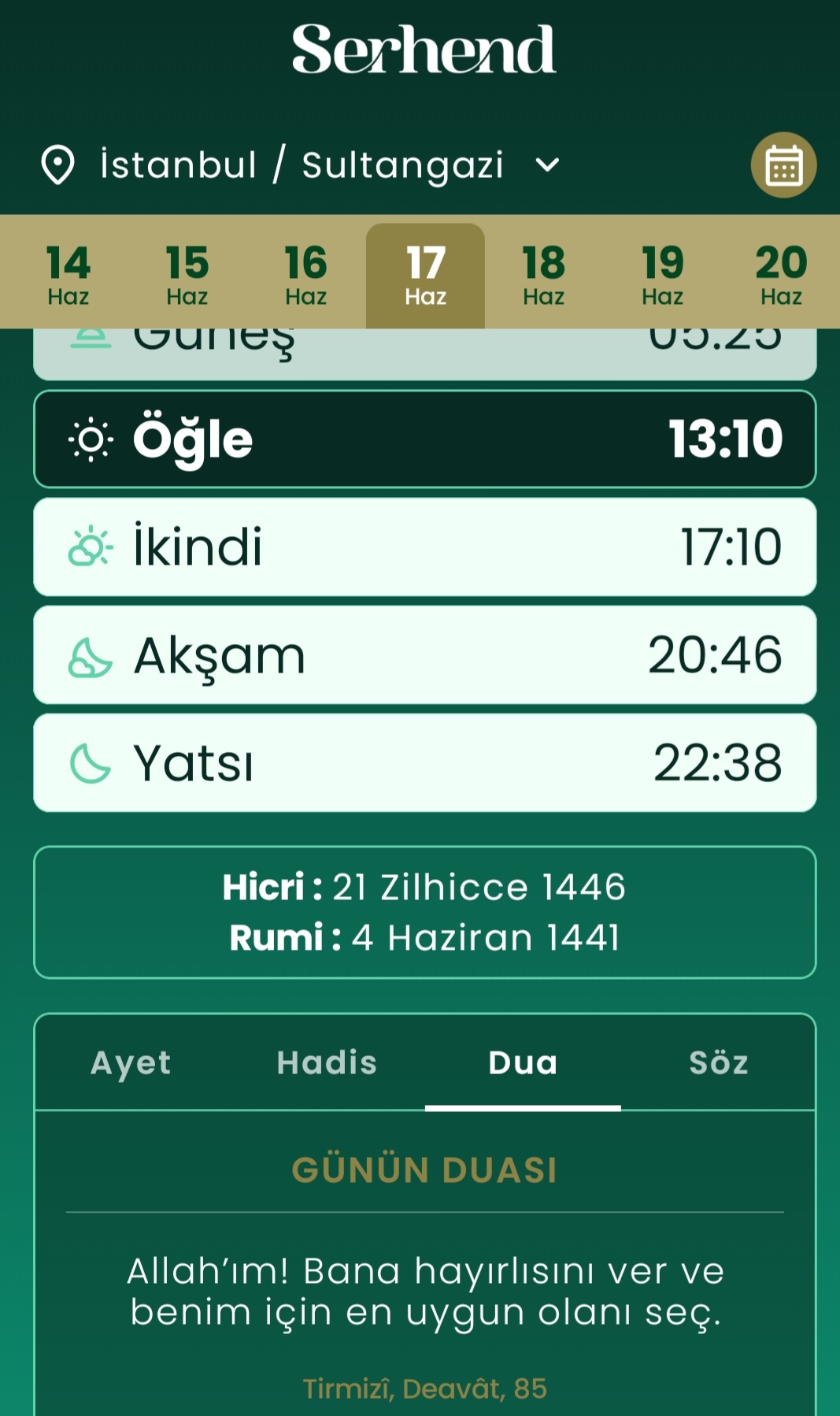
Task: Select 18 Haz date
Action: [x=544, y=274]
